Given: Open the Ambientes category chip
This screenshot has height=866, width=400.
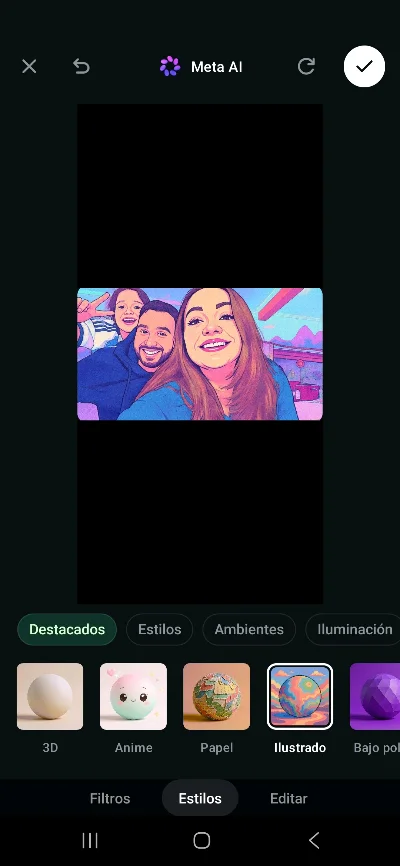Looking at the screenshot, I should pyautogui.click(x=249, y=629).
